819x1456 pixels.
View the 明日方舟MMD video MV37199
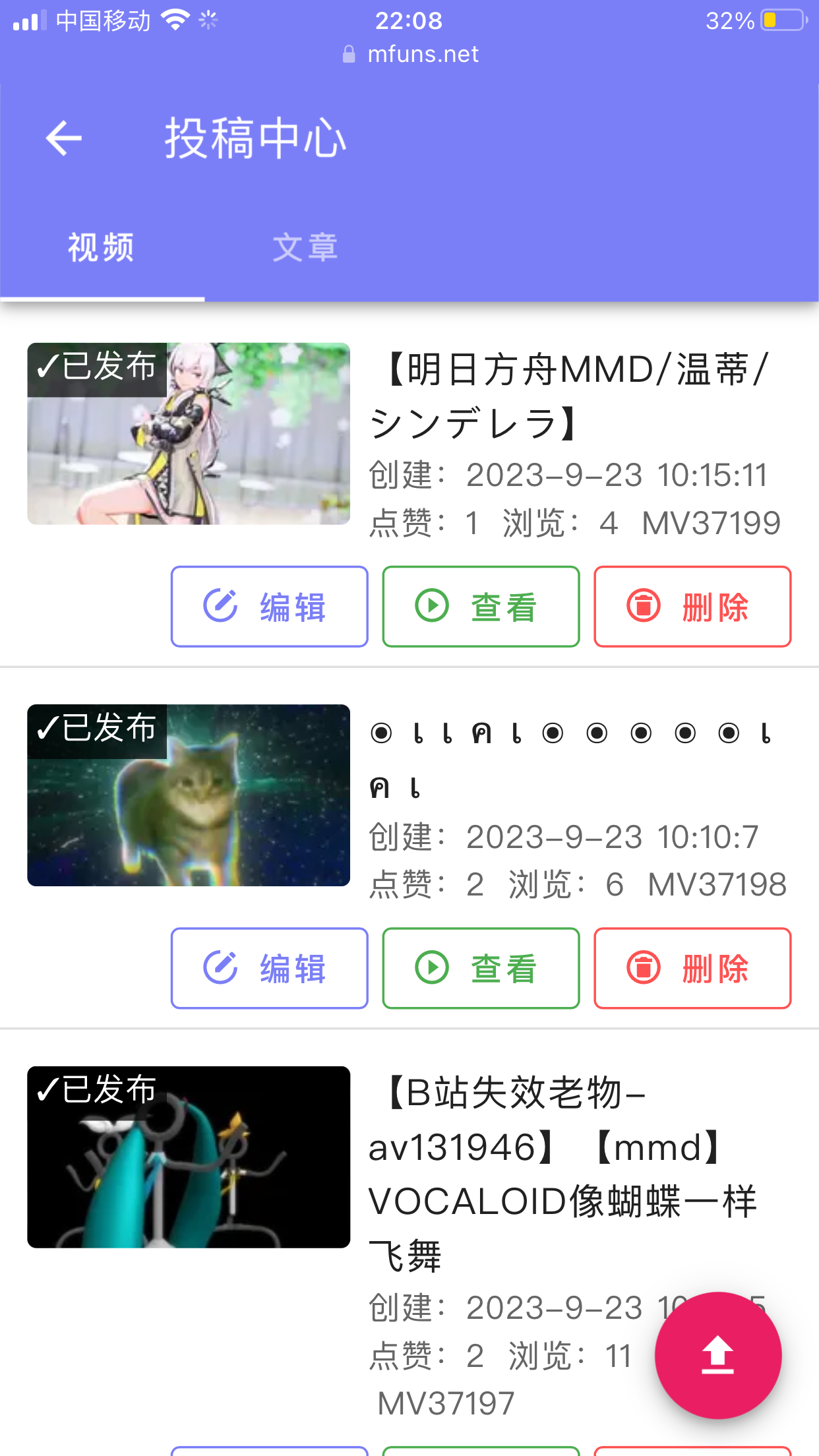click(x=481, y=607)
